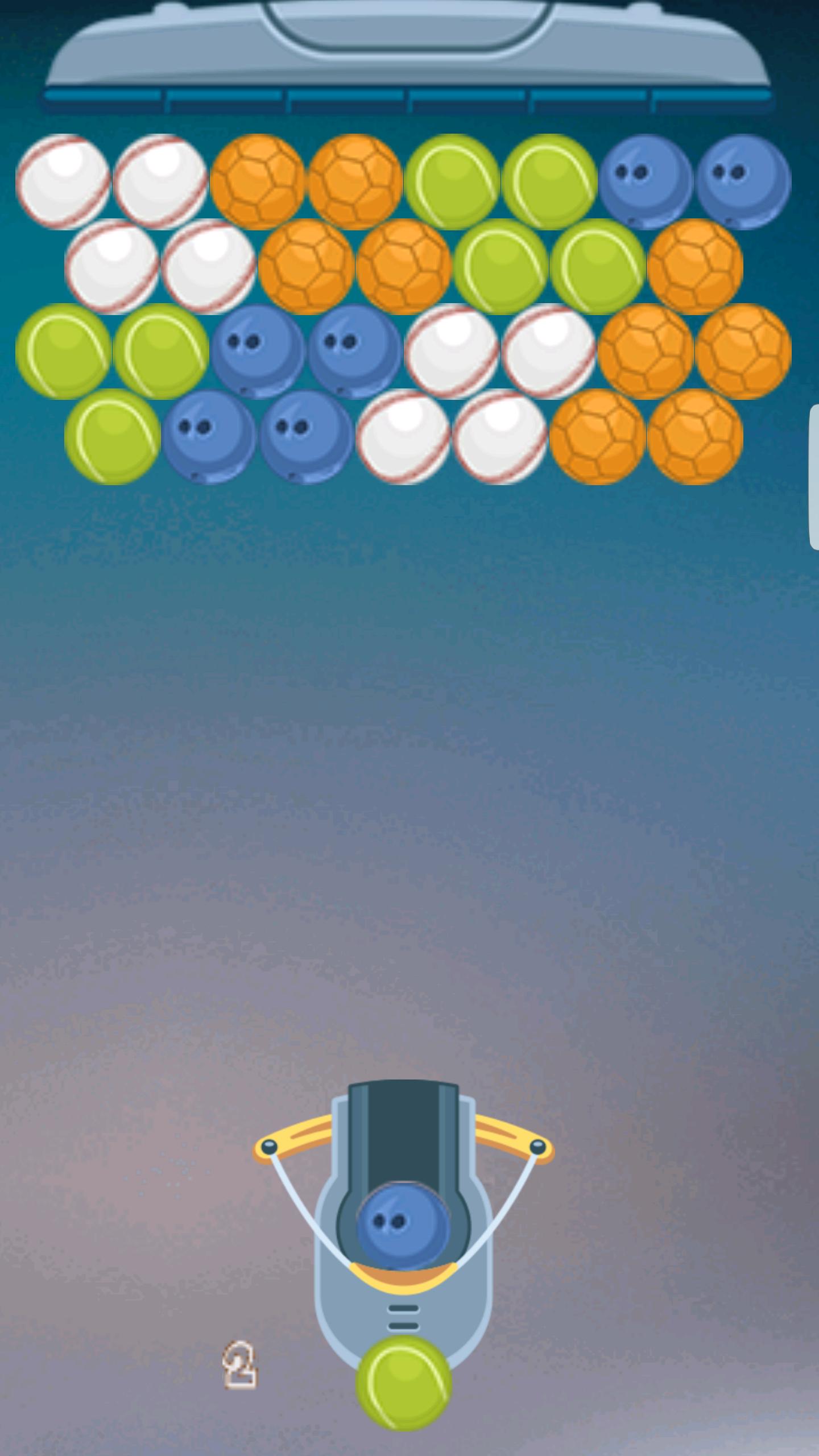Swap to the queued green tennis ball
Viewport: 819px width, 1456px height.
[x=403, y=1383]
